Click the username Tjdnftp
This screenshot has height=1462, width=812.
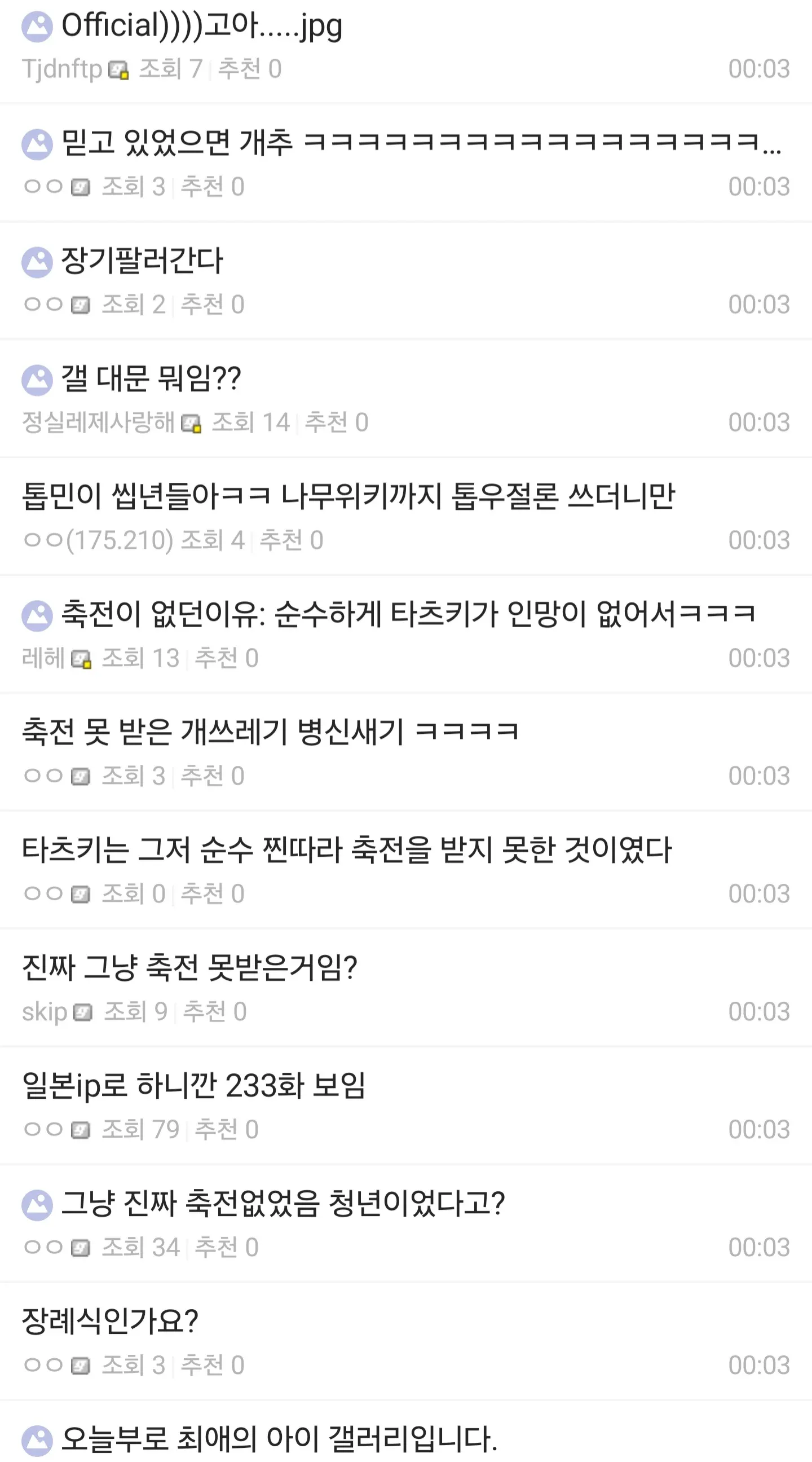click(x=63, y=69)
